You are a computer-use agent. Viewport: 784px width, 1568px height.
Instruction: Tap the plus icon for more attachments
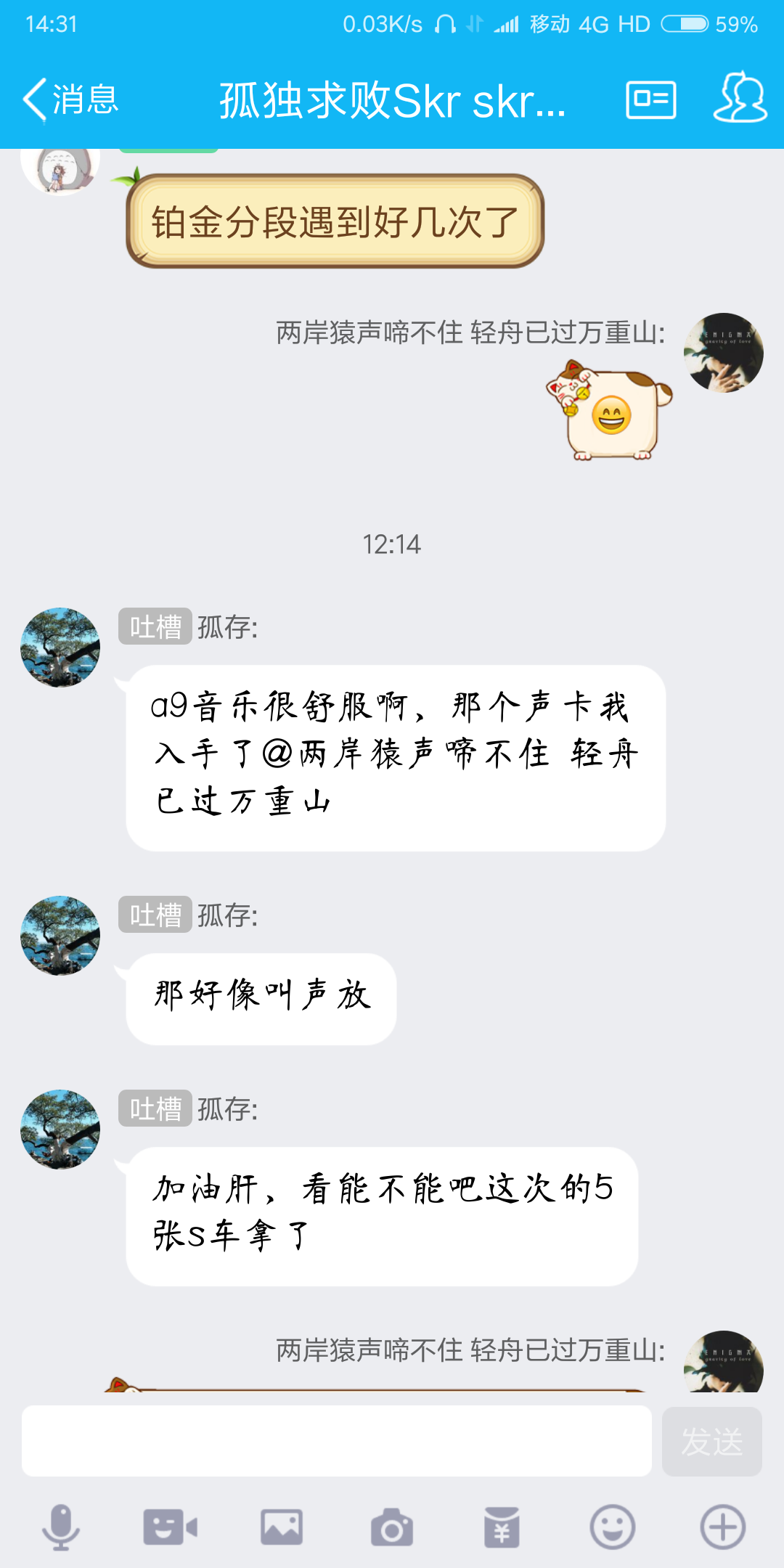[723, 1523]
